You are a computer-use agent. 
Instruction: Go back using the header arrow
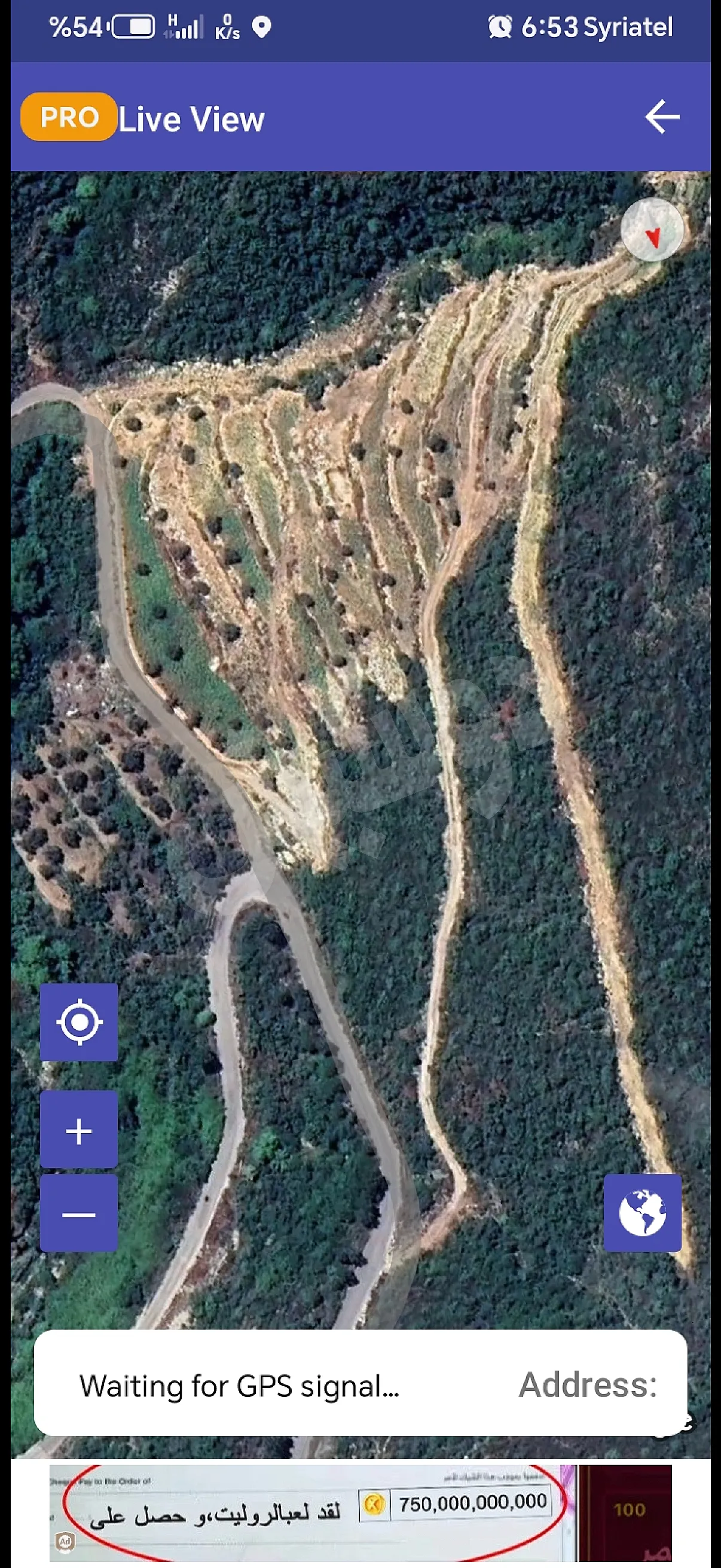pyautogui.click(x=662, y=116)
